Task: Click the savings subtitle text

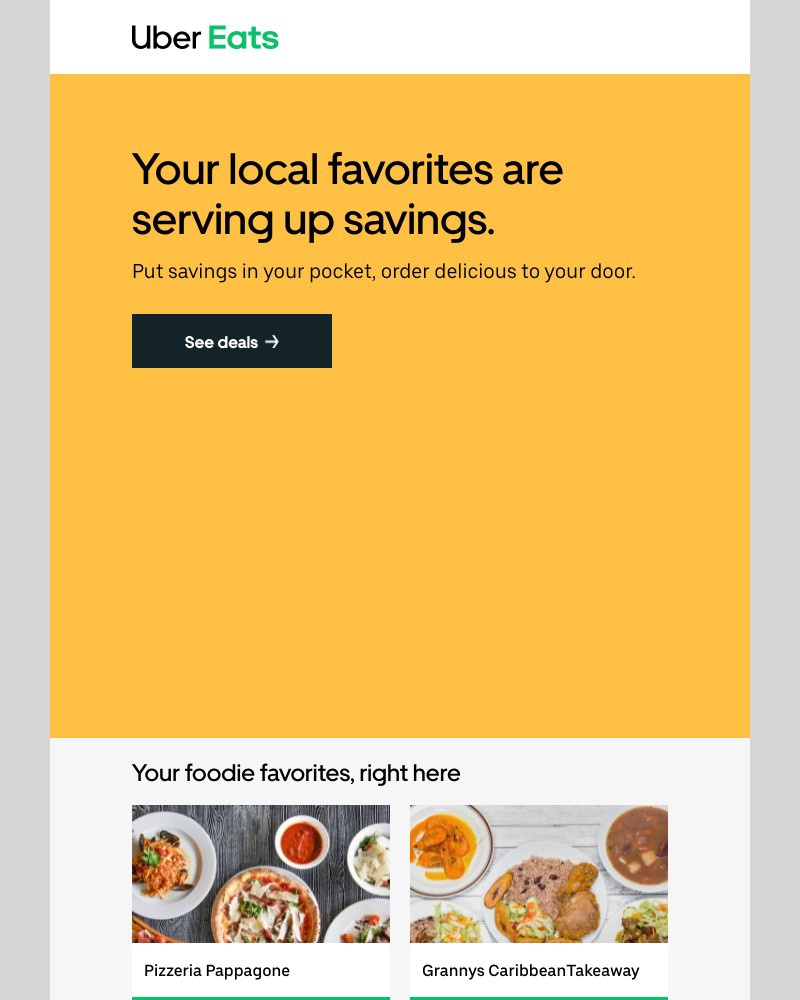Action: pyautogui.click(x=383, y=271)
